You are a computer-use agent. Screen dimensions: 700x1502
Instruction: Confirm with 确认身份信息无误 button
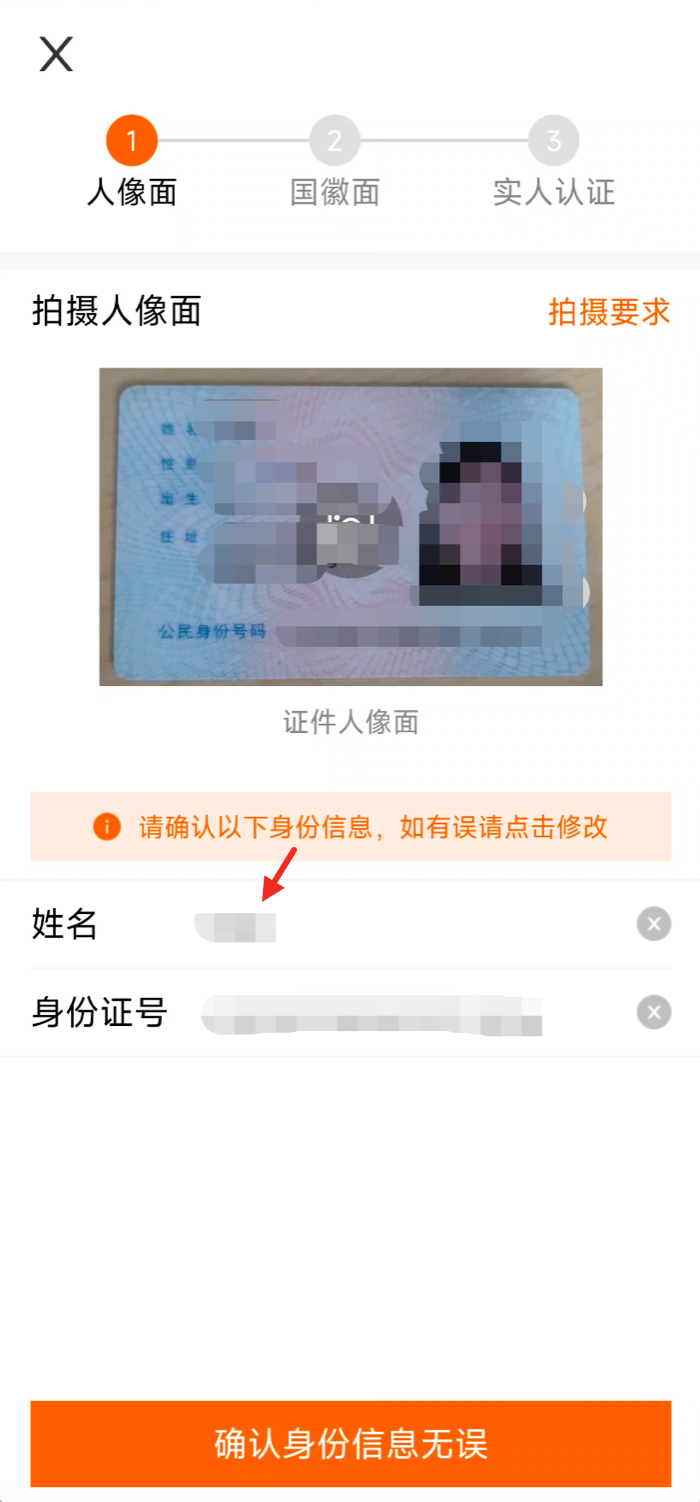[x=351, y=1444]
